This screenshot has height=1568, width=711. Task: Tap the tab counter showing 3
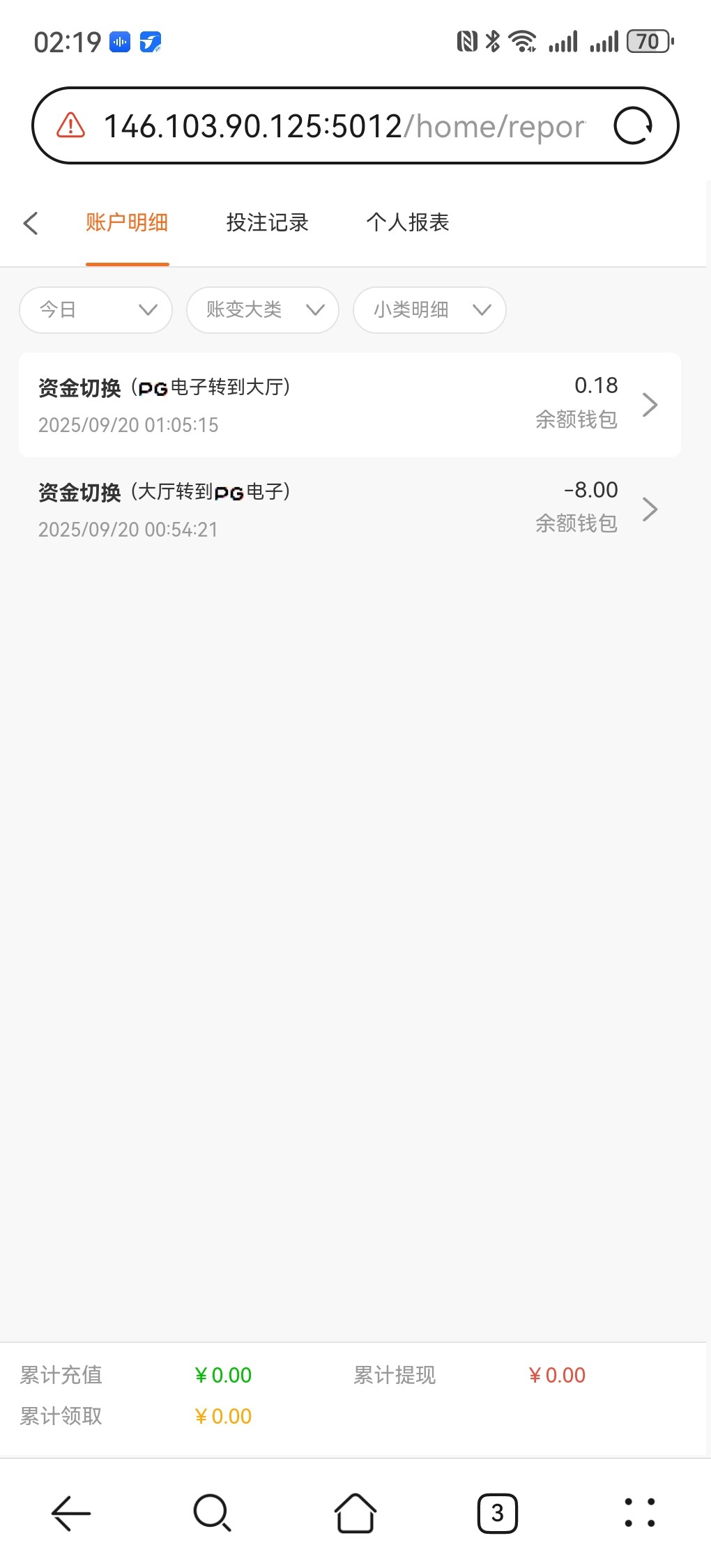498,1514
